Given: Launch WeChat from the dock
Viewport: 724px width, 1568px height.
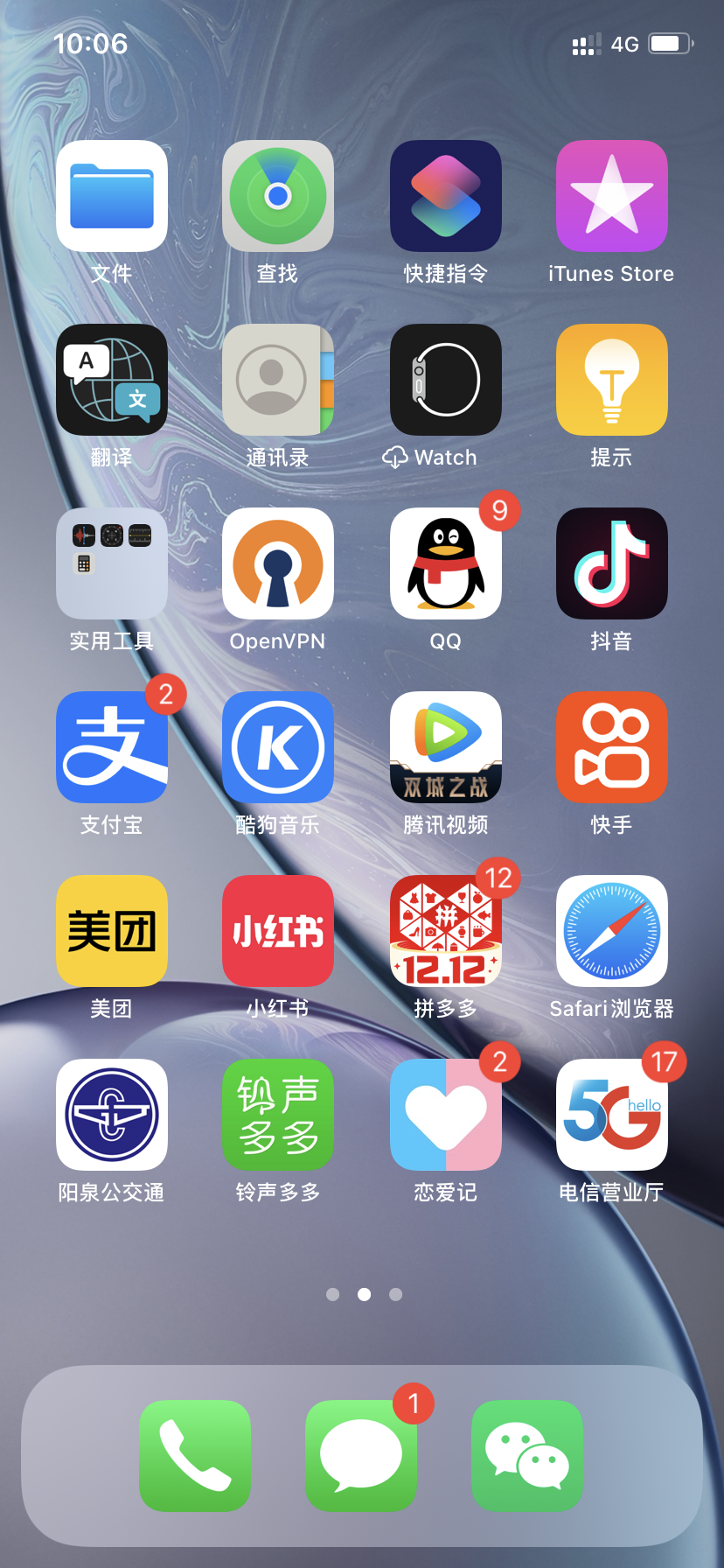Looking at the screenshot, I should [527, 1456].
